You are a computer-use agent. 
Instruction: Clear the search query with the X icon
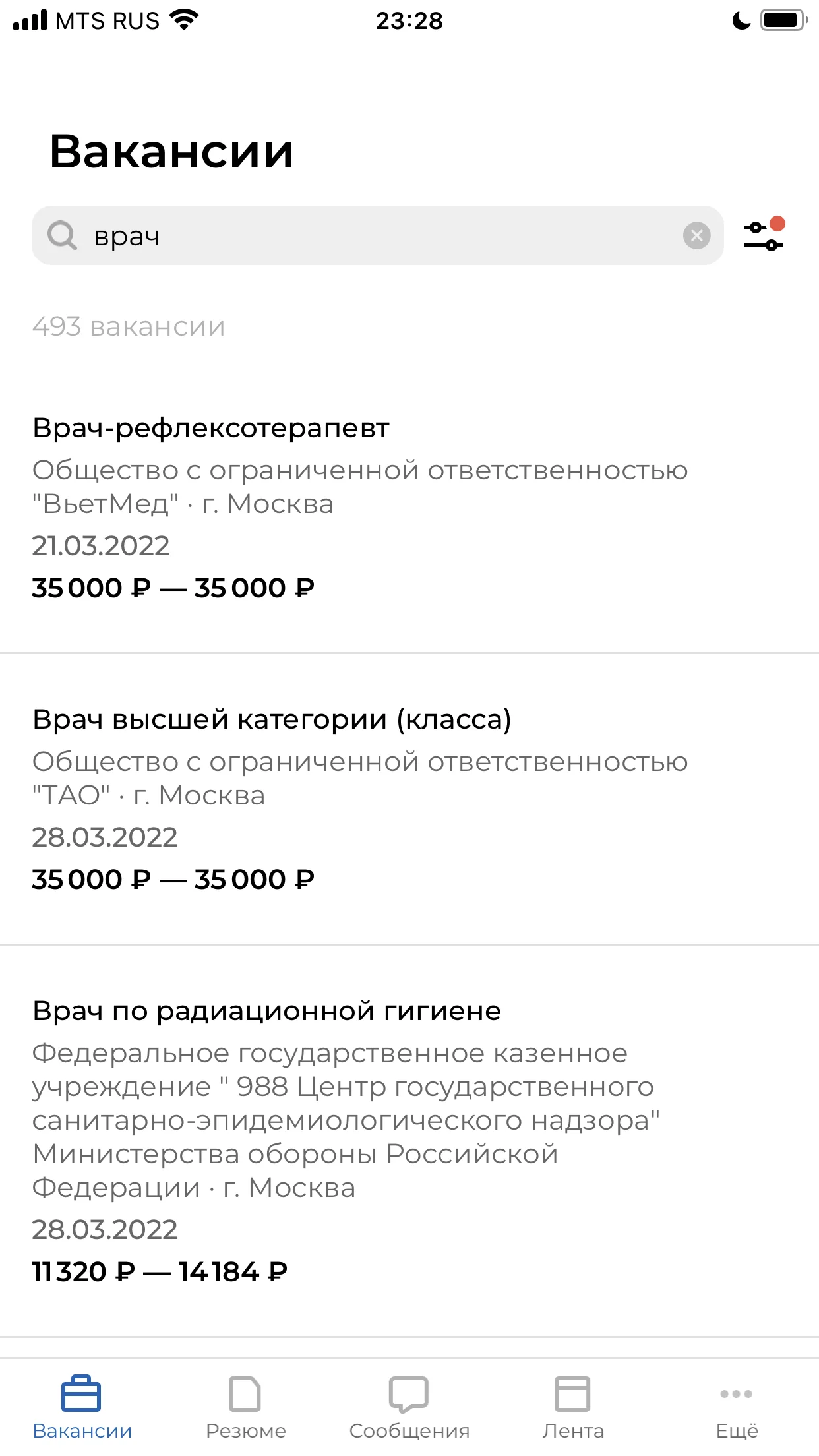point(697,235)
